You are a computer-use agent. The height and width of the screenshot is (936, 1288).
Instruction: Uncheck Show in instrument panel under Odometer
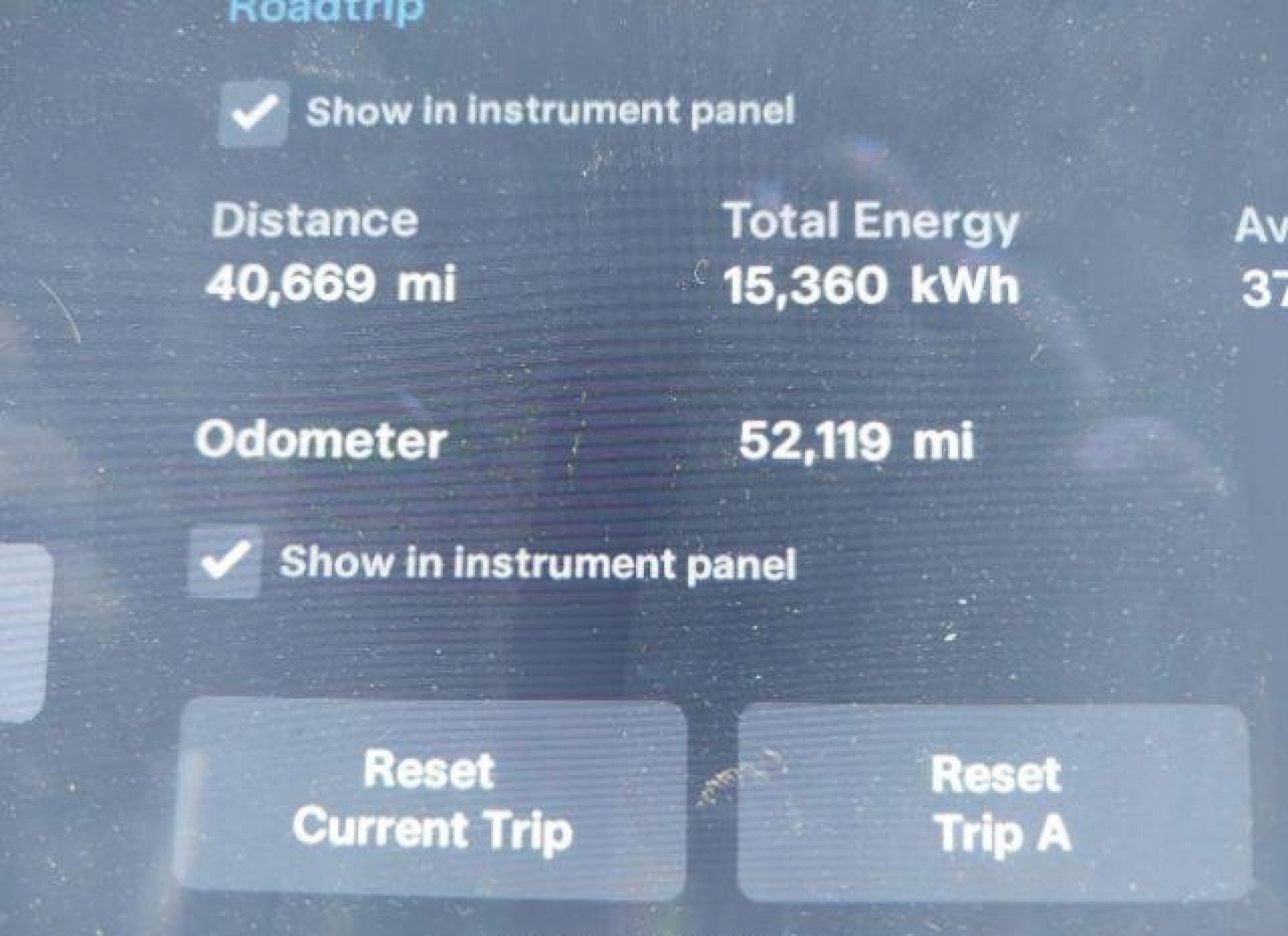pos(225,562)
